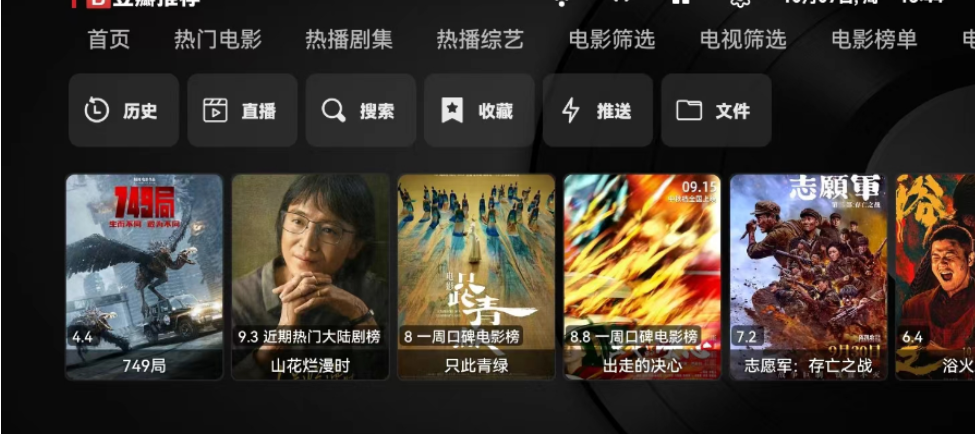Switch to the 首页 tab

pyautogui.click(x=109, y=40)
